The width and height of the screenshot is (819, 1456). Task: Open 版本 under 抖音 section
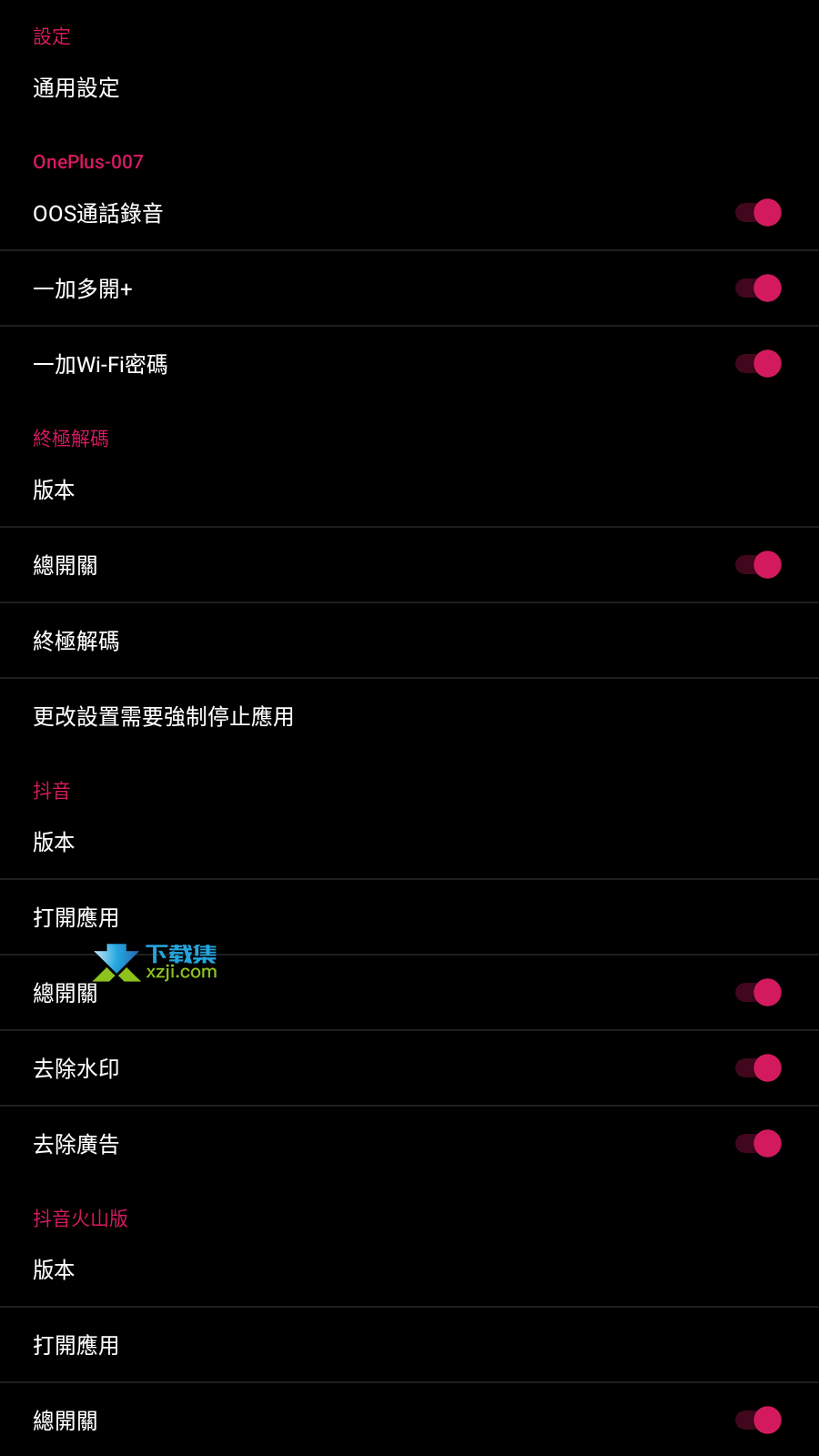coord(409,842)
